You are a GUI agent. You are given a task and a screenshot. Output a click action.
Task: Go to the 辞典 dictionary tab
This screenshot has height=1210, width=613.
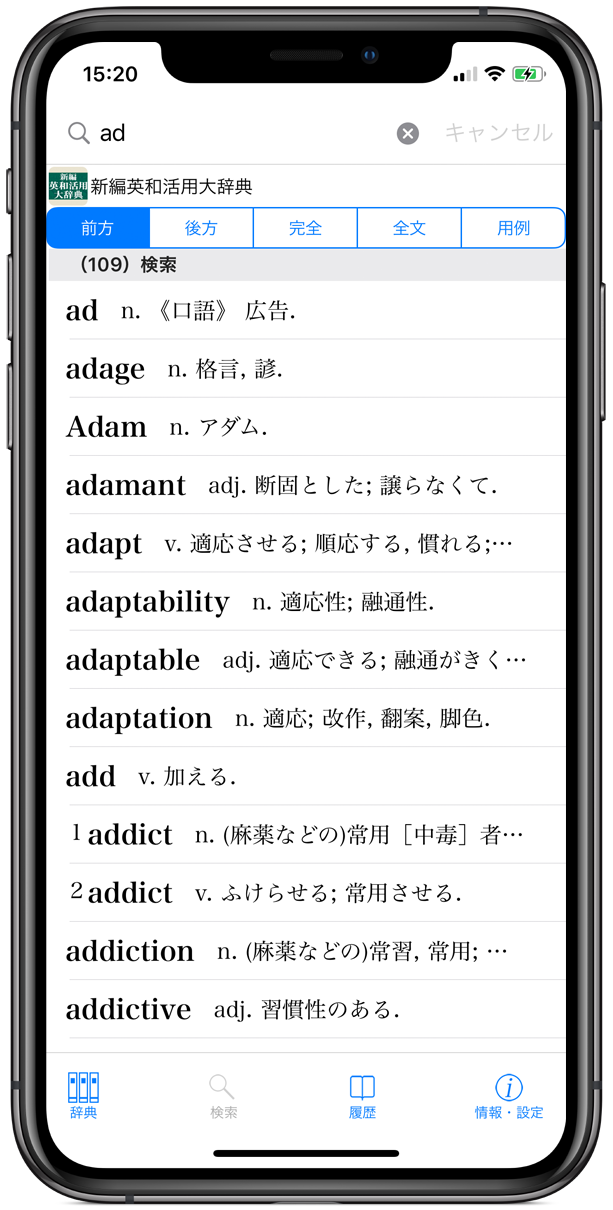84,1095
